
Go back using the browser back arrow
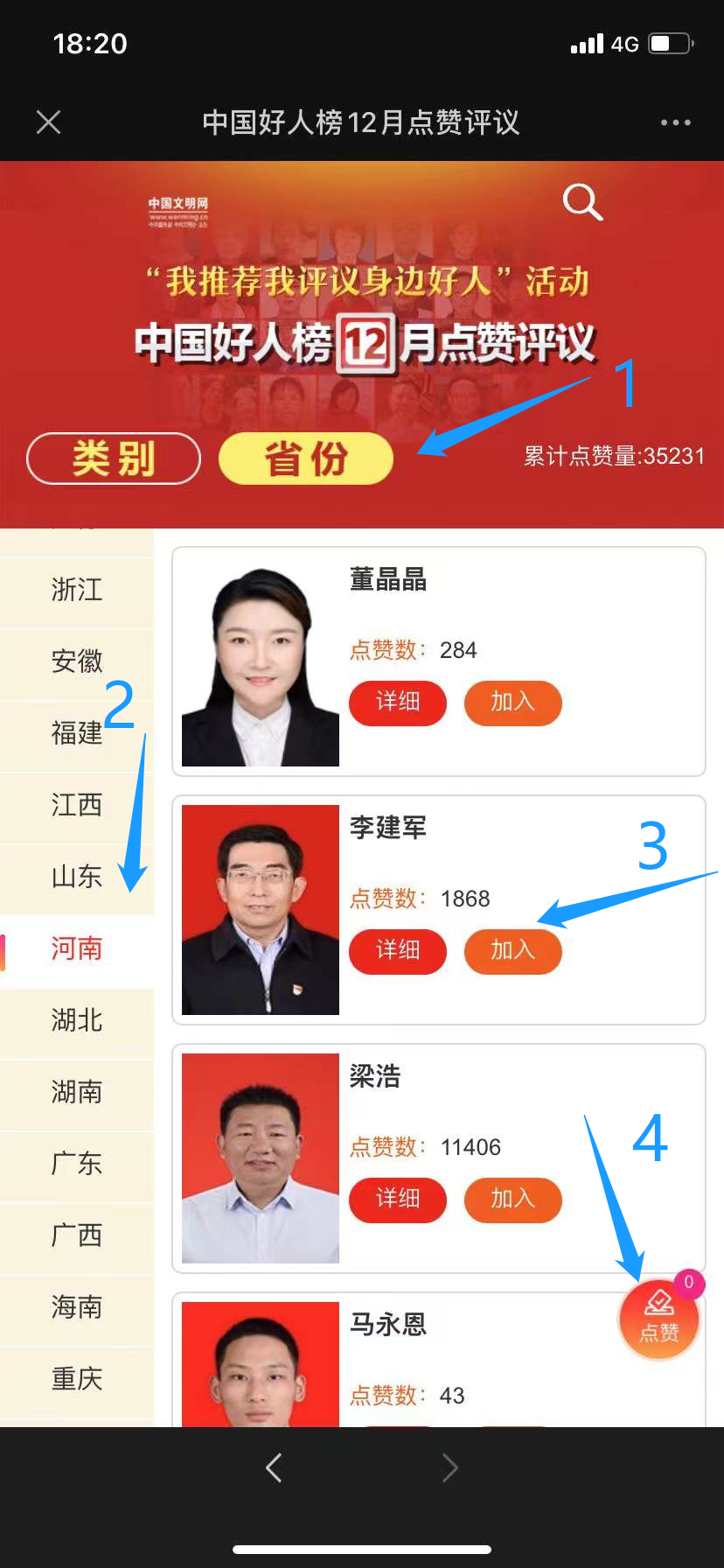tap(274, 1467)
